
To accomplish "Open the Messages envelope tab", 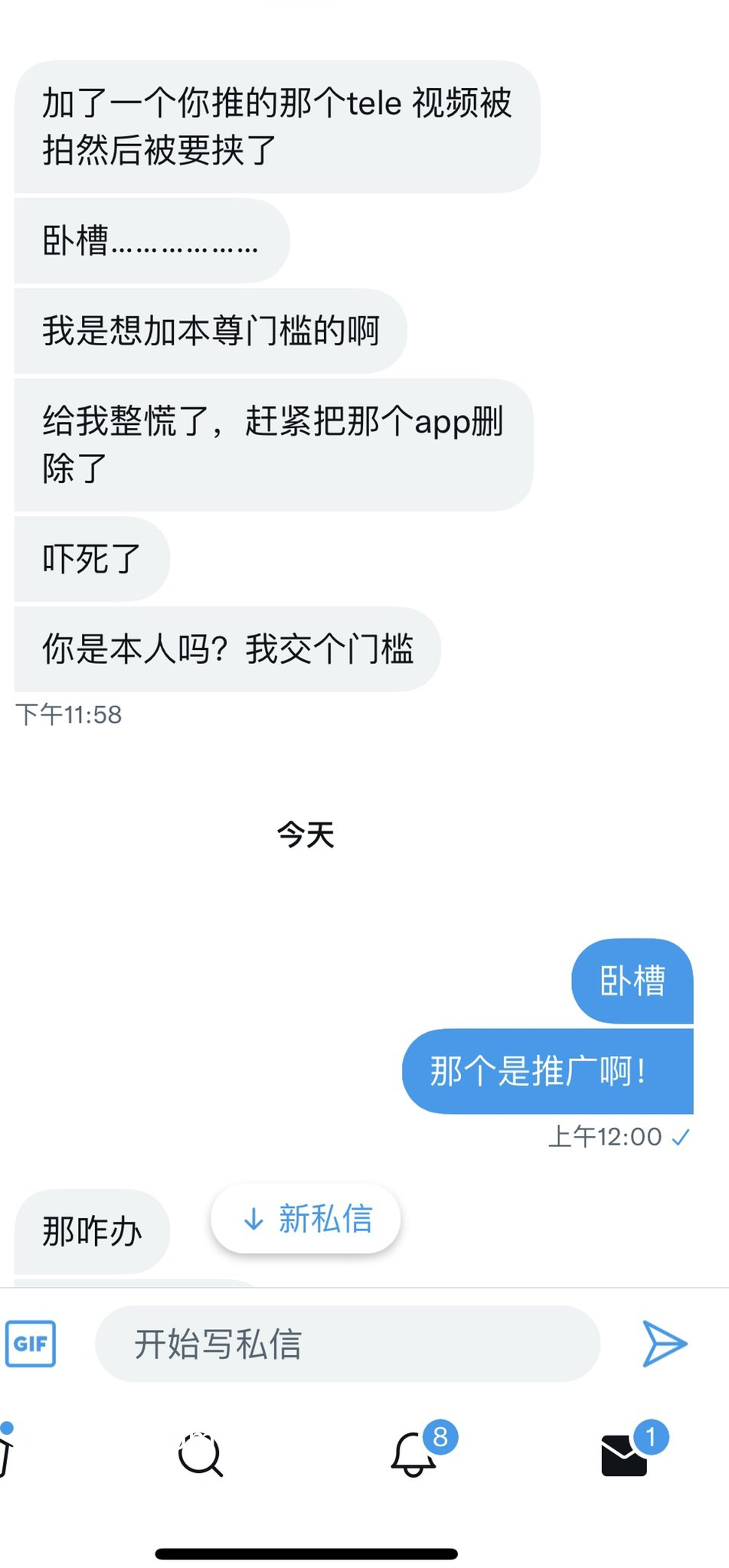I will [x=625, y=1453].
